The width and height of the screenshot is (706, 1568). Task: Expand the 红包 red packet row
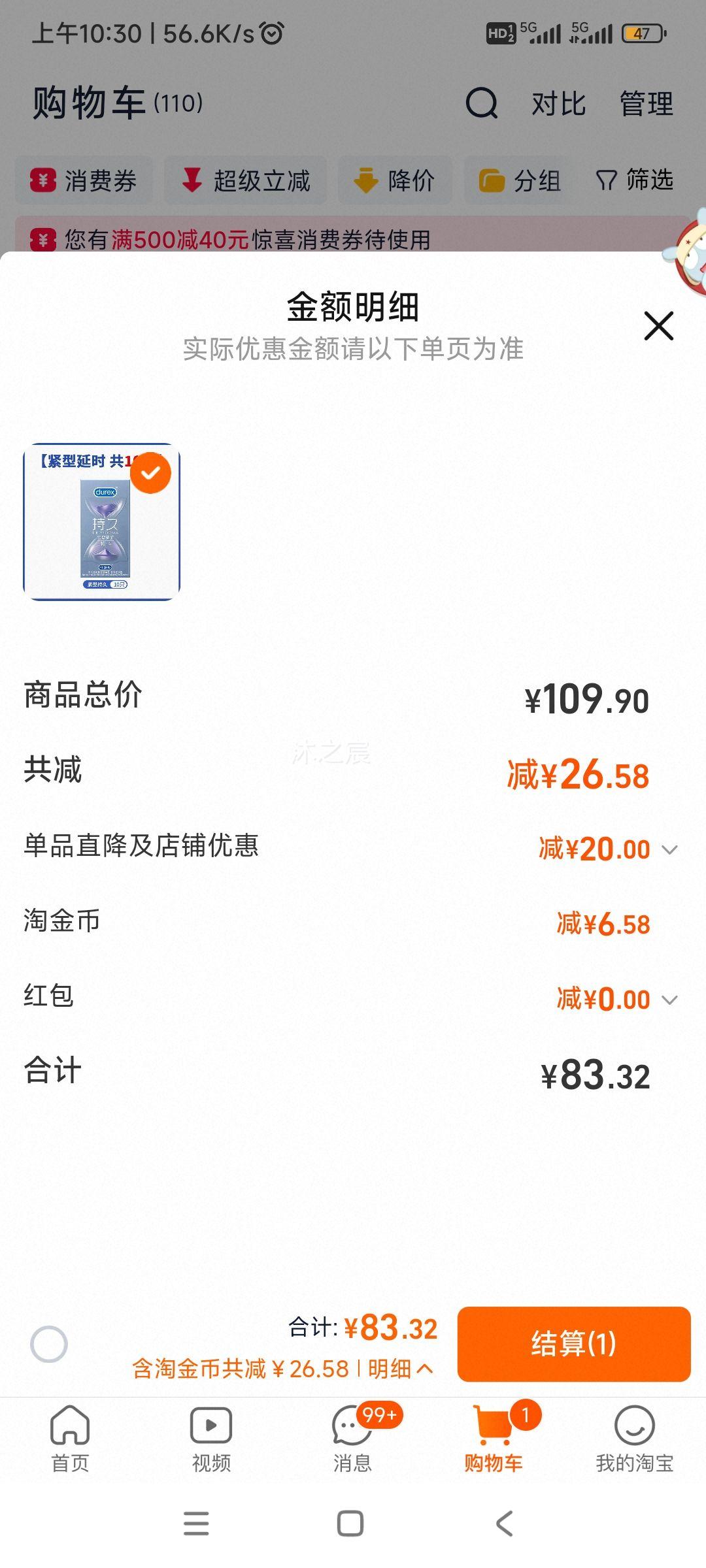tap(669, 999)
